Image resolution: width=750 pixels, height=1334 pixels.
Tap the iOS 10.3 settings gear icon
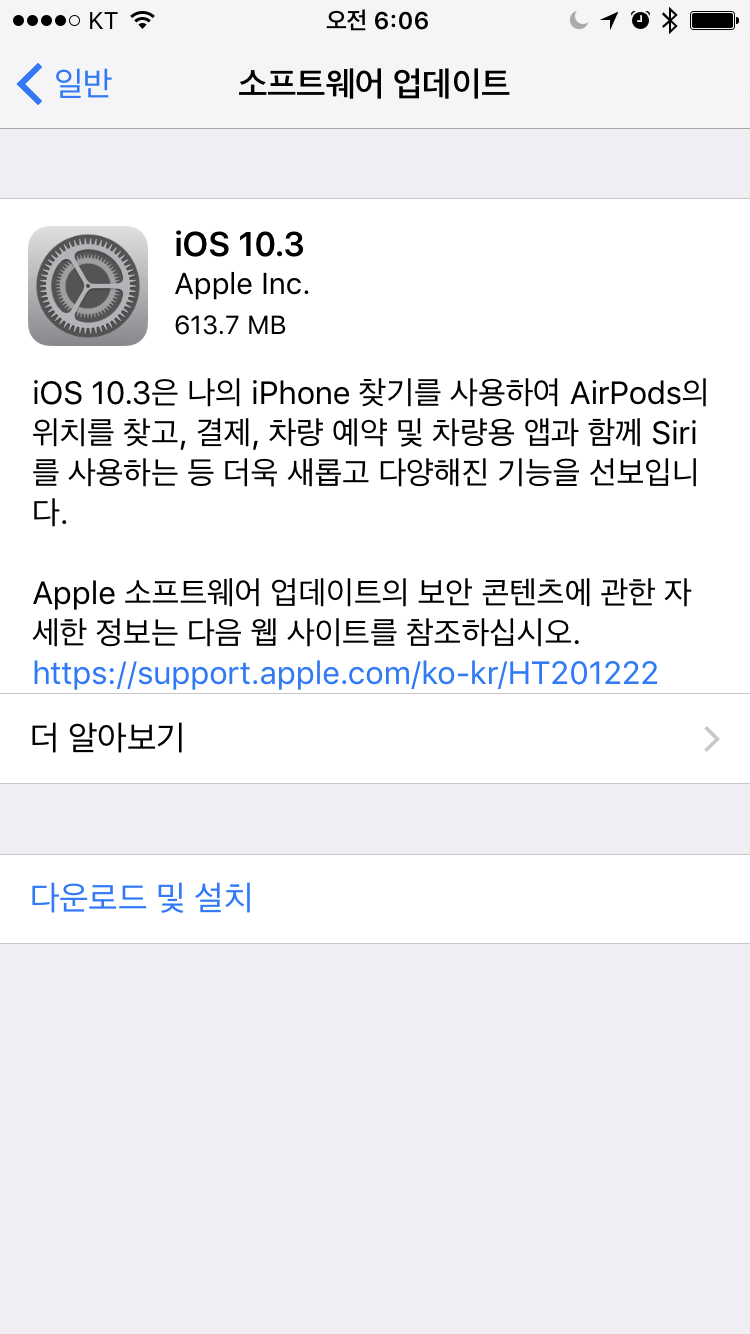coord(88,286)
